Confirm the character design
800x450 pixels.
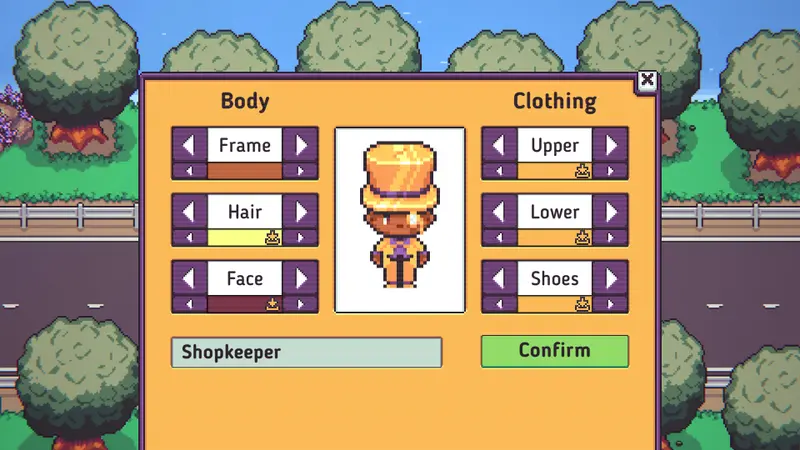(554, 351)
